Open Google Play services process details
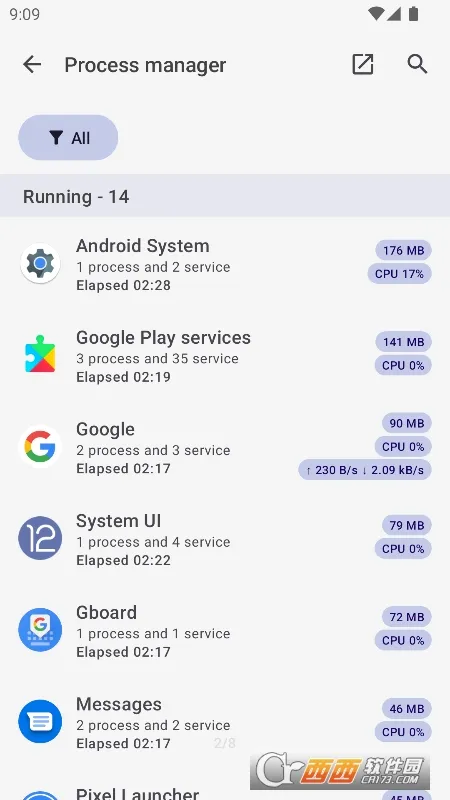Image resolution: width=450 pixels, height=800 pixels. [225, 356]
